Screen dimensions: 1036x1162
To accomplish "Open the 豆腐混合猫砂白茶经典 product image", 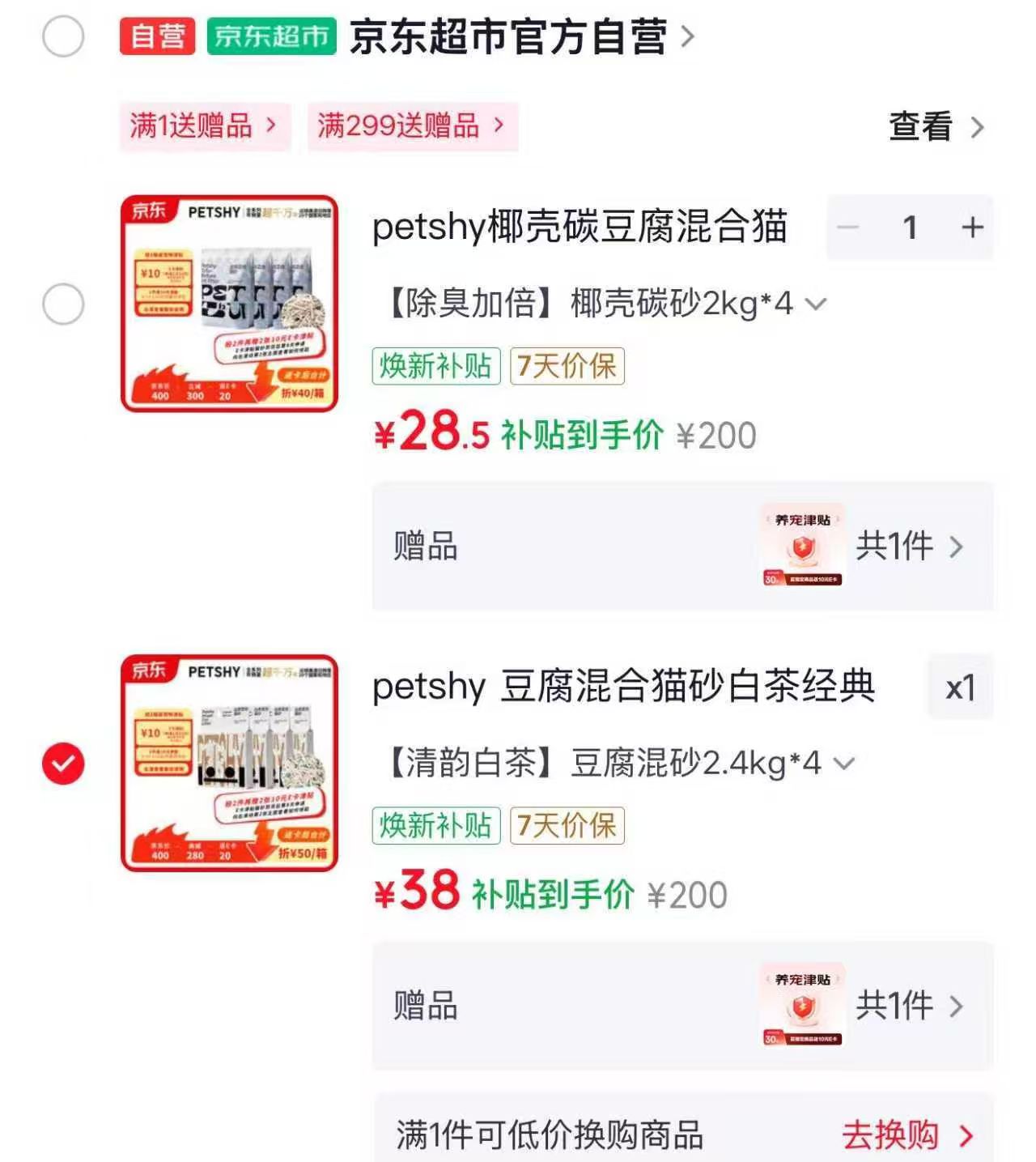I will [230, 764].
